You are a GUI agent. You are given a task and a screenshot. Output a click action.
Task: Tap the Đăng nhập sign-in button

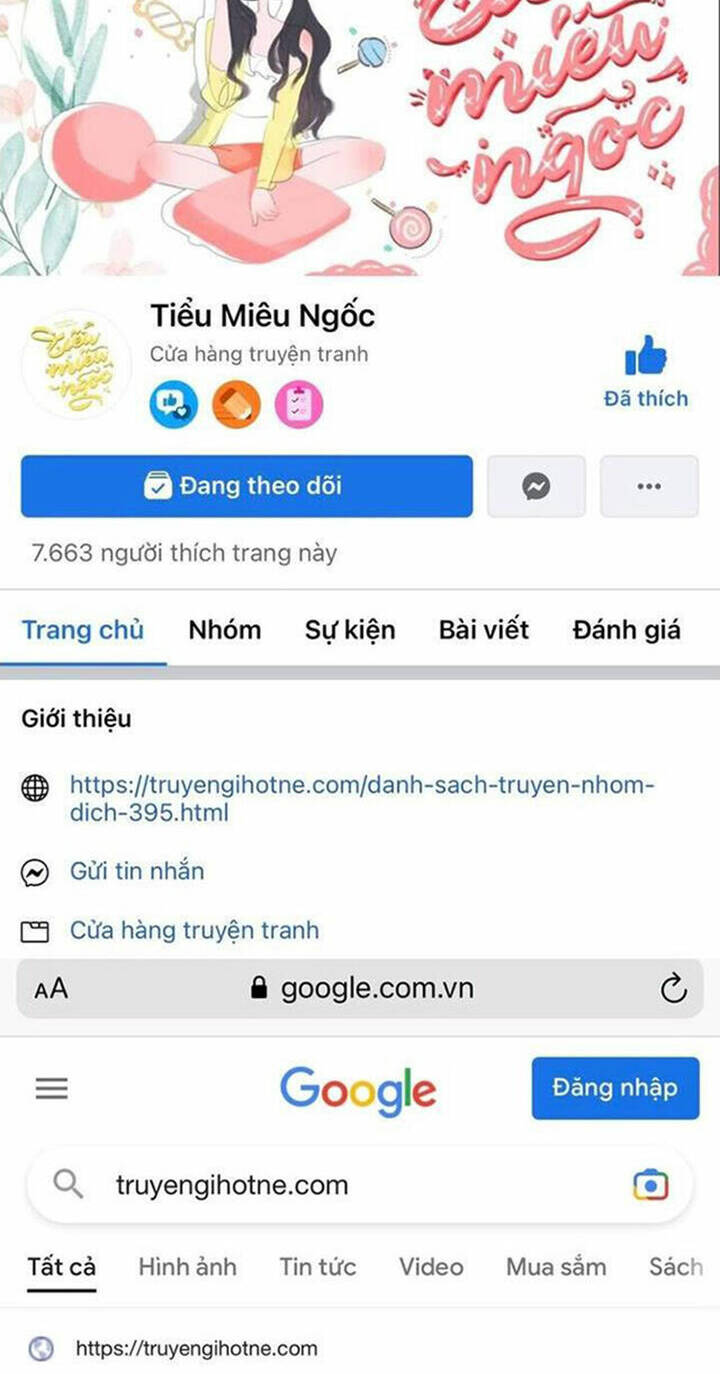(x=615, y=1088)
